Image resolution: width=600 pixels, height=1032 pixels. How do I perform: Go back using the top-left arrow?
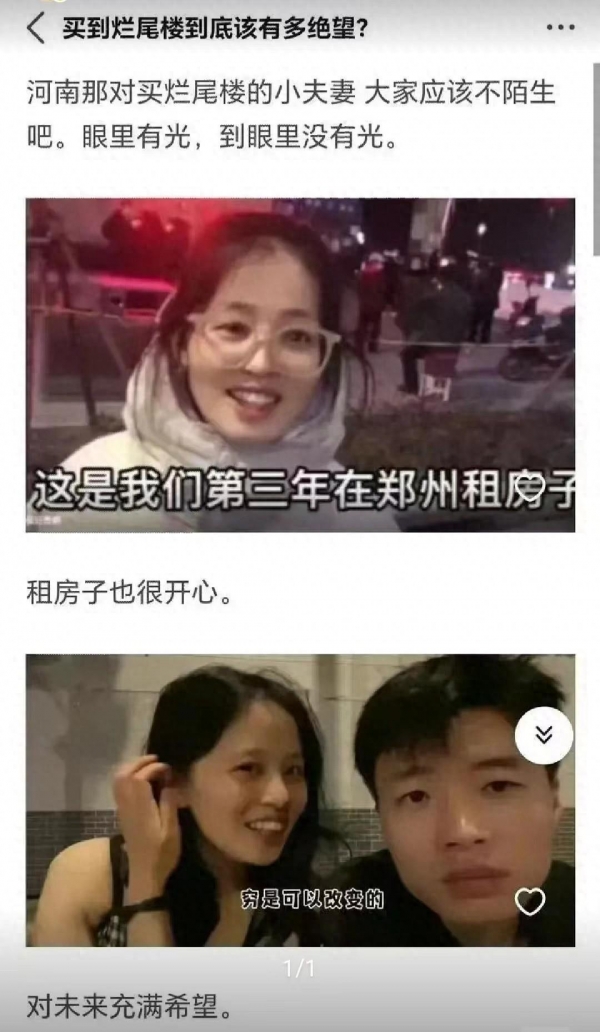point(37,29)
